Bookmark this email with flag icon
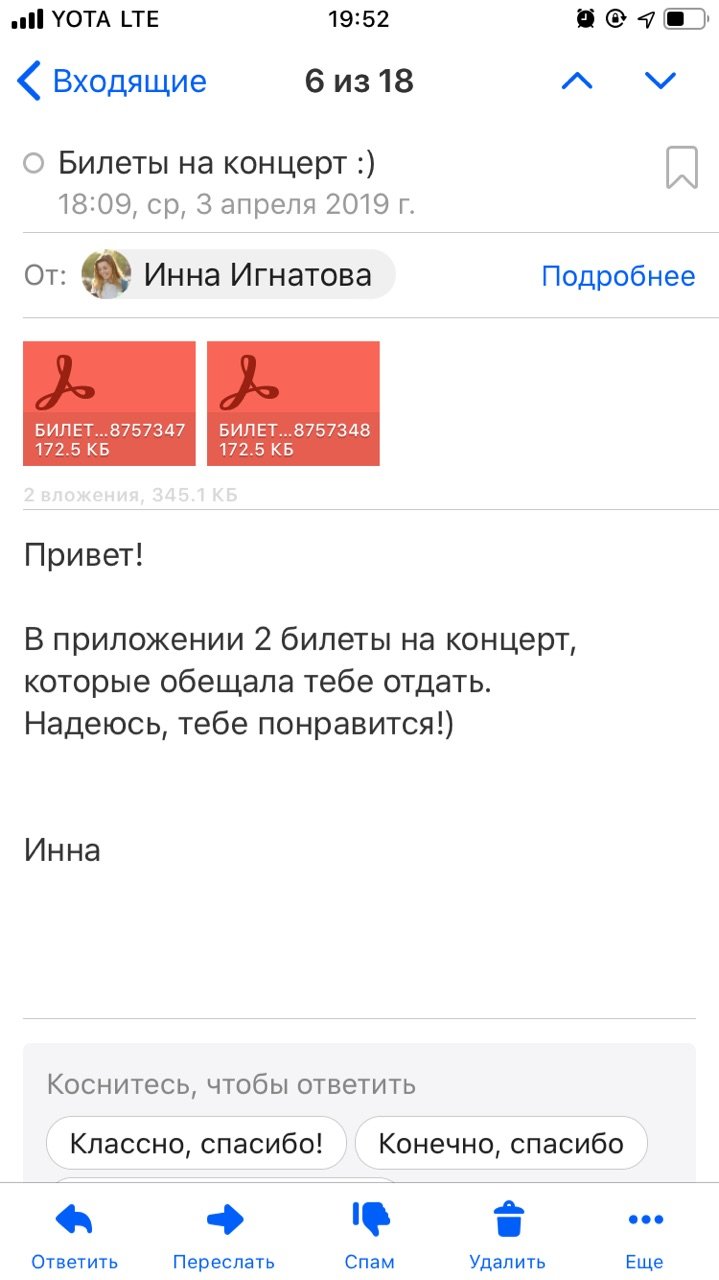 [x=681, y=167]
